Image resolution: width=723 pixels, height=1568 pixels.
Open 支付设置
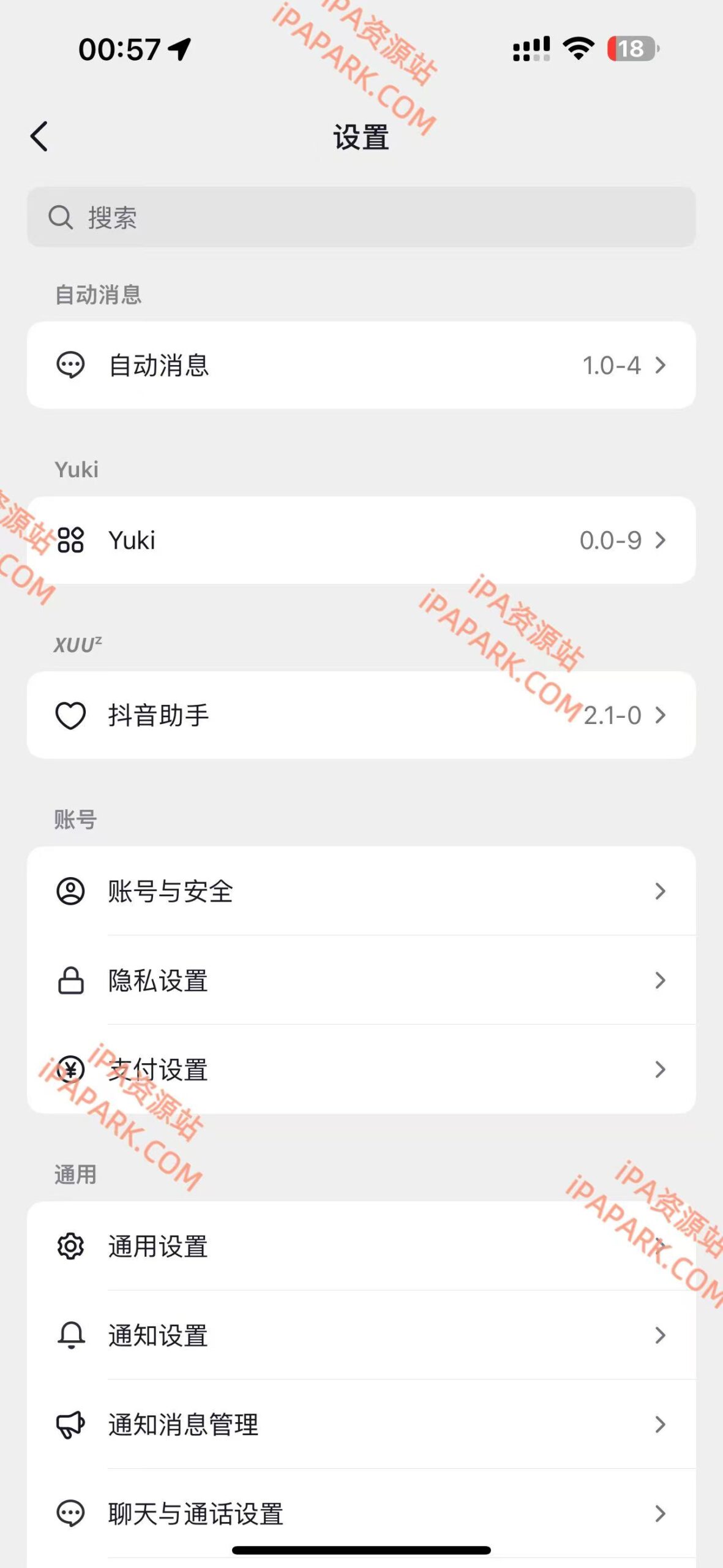click(361, 1069)
